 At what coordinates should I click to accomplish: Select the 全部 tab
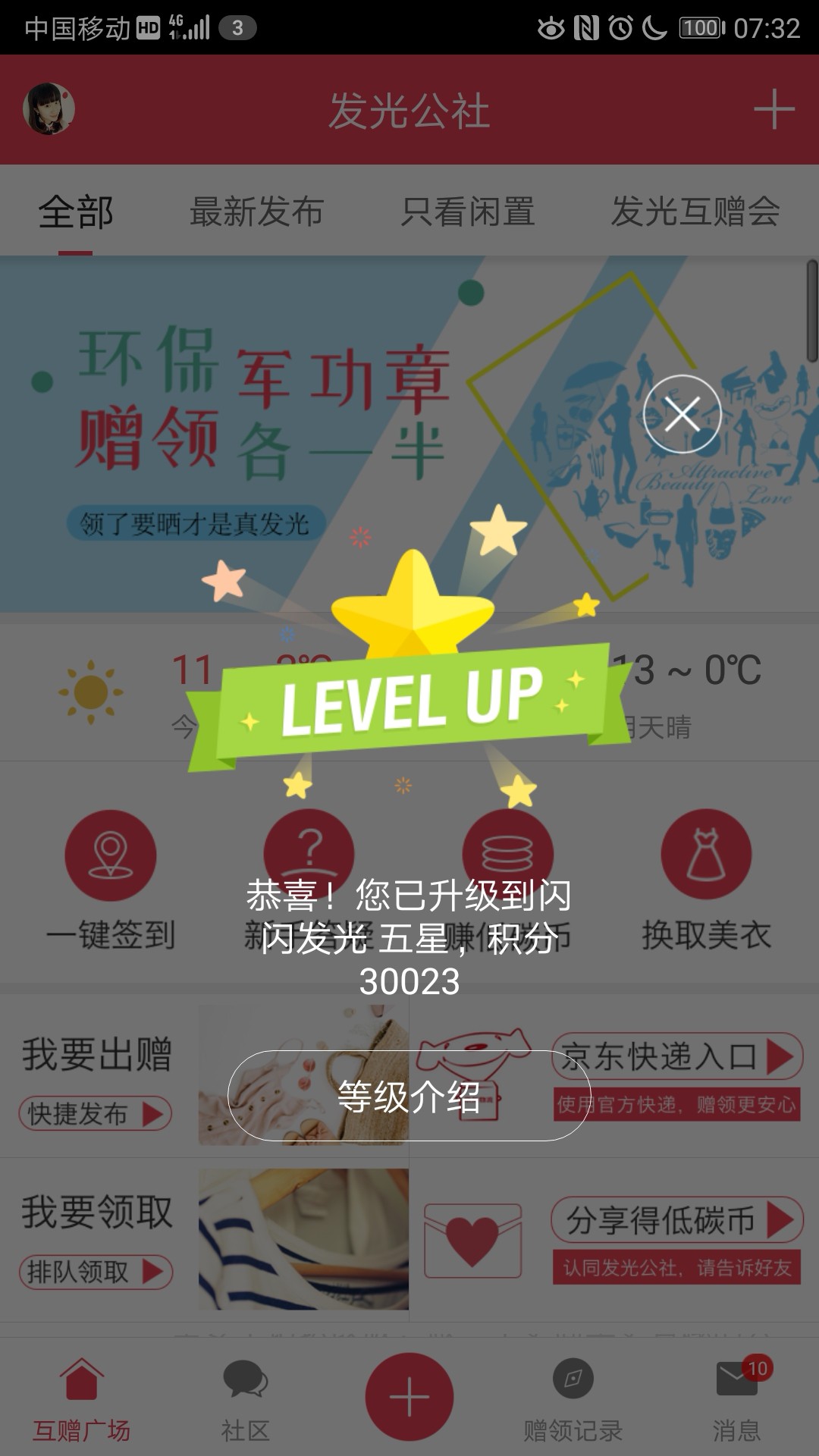pyautogui.click(x=76, y=212)
